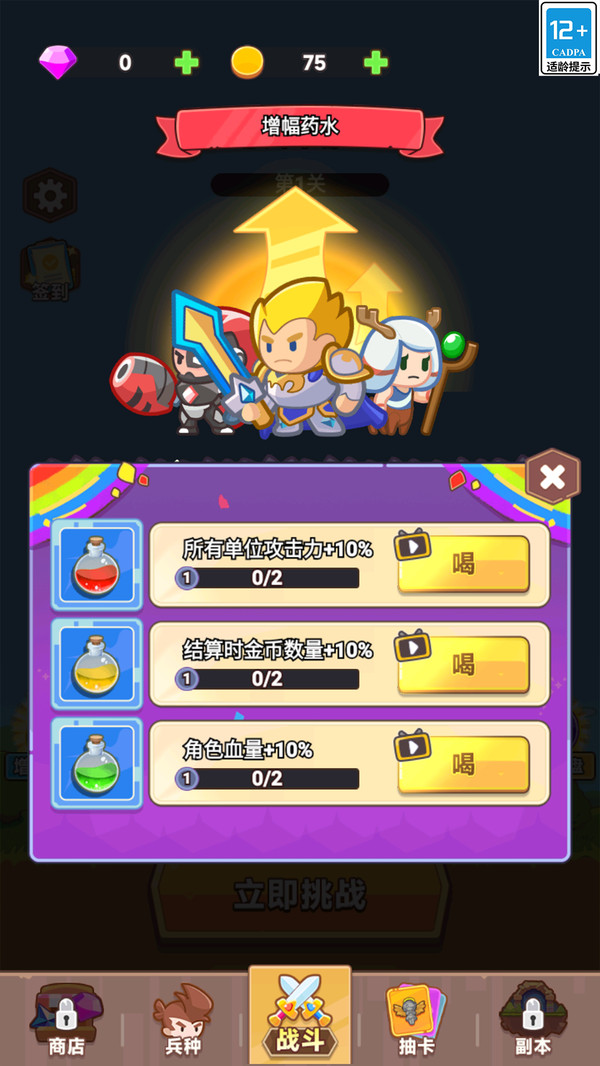Drink the health +10% green potion

coord(463,765)
